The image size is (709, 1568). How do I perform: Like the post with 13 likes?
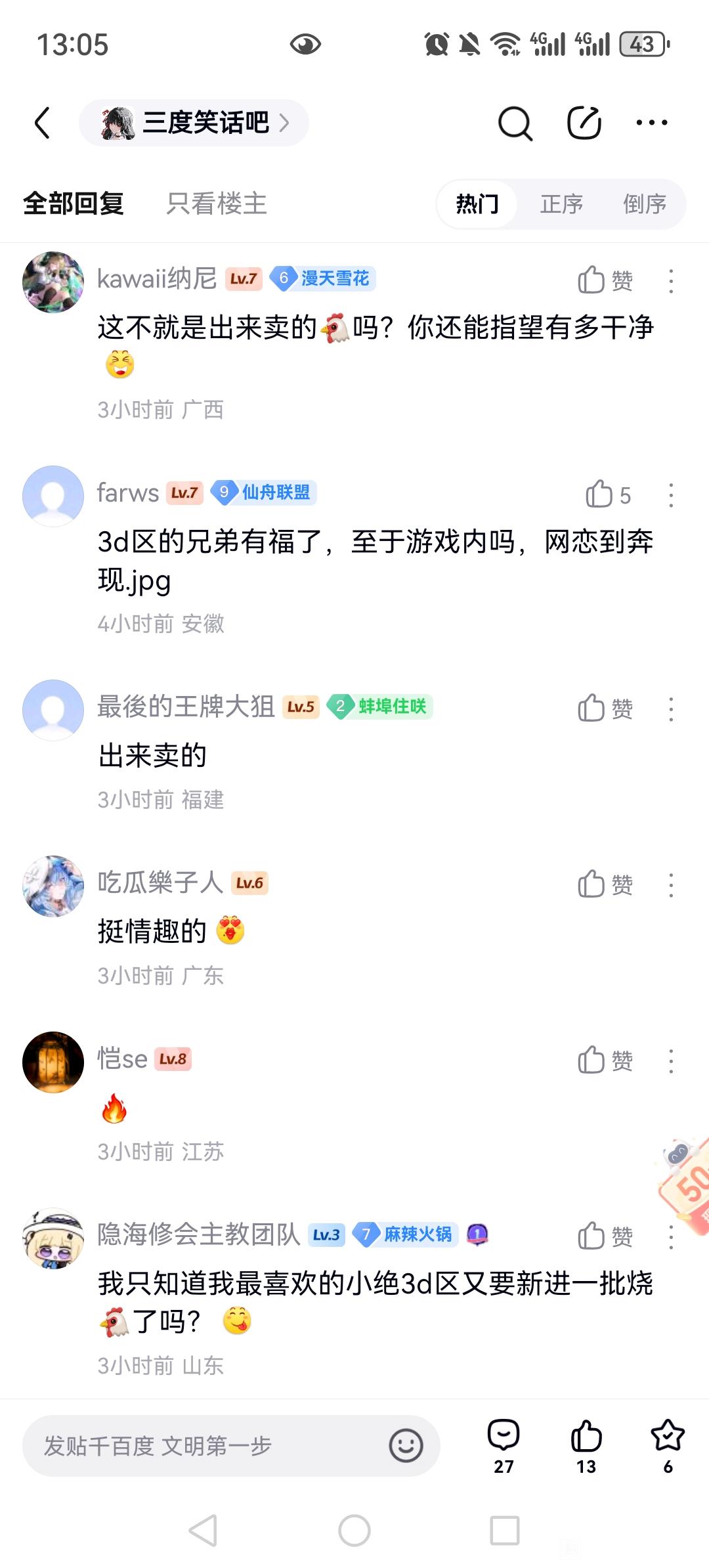[x=586, y=1445]
